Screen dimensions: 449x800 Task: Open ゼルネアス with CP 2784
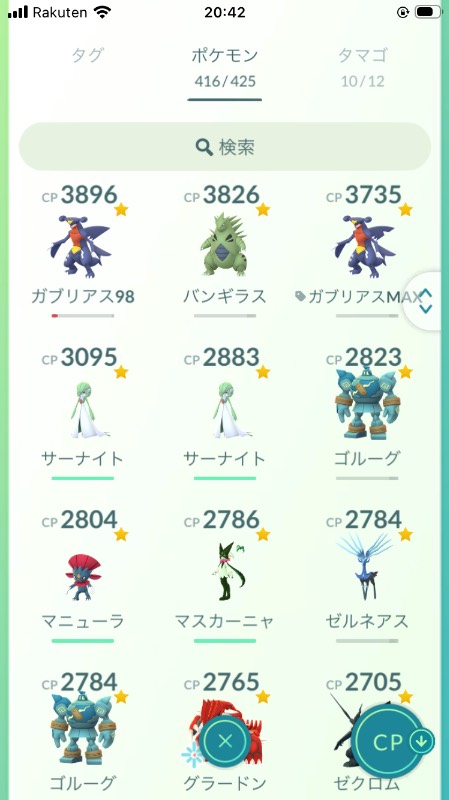coord(367,577)
